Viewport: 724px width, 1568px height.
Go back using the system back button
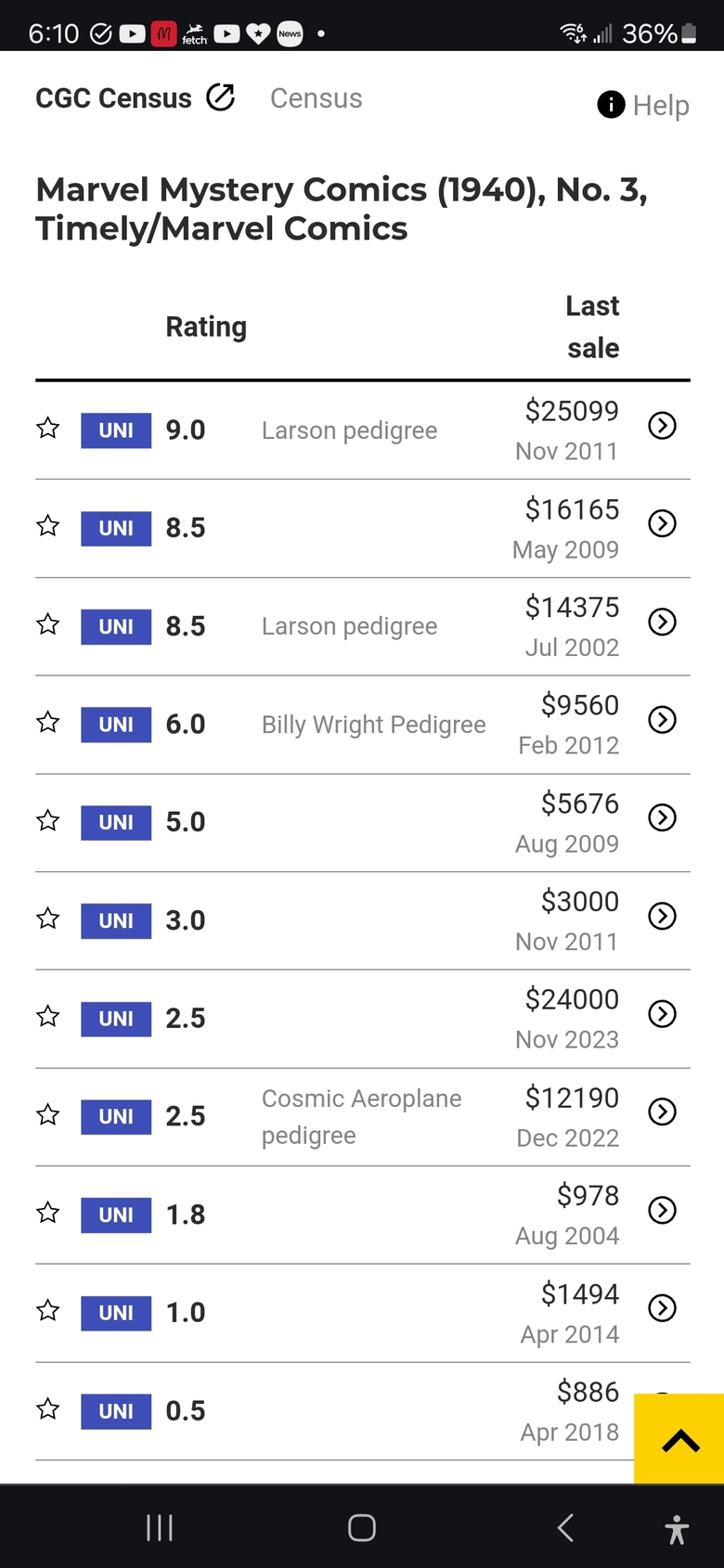[565, 1527]
